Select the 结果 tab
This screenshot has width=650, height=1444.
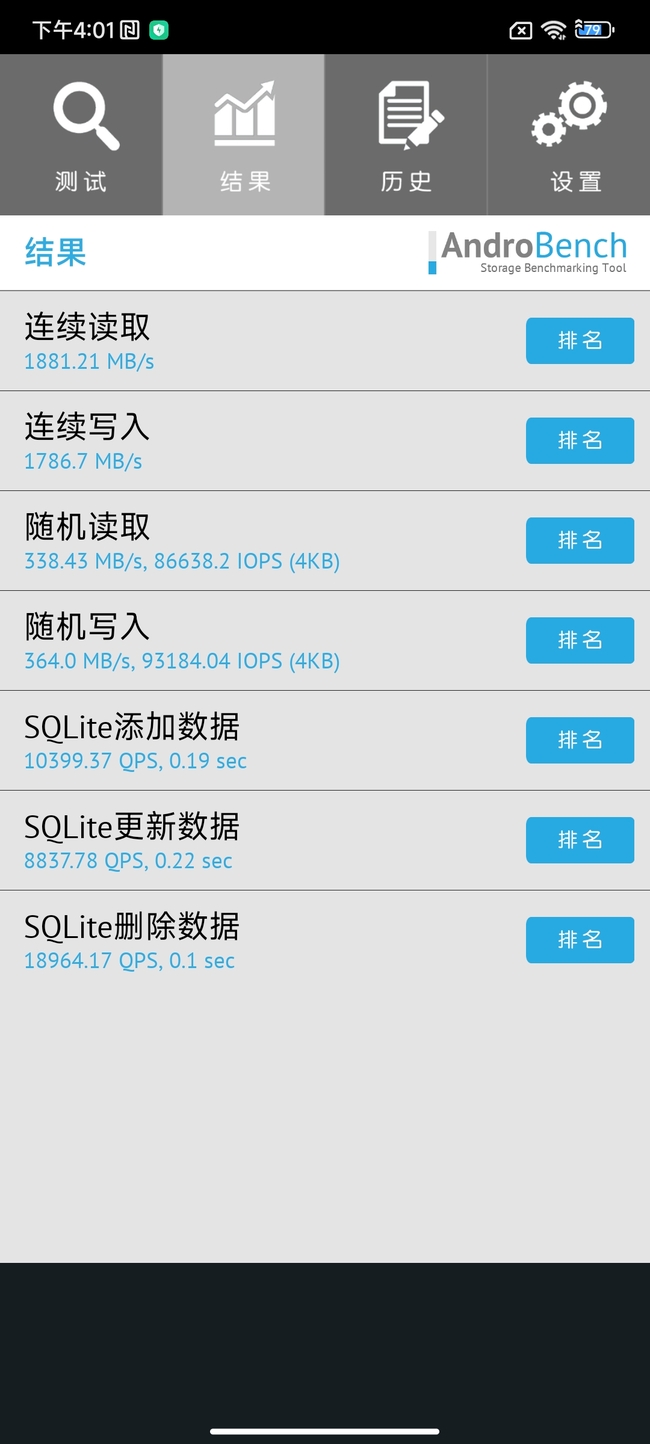tap(244, 135)
